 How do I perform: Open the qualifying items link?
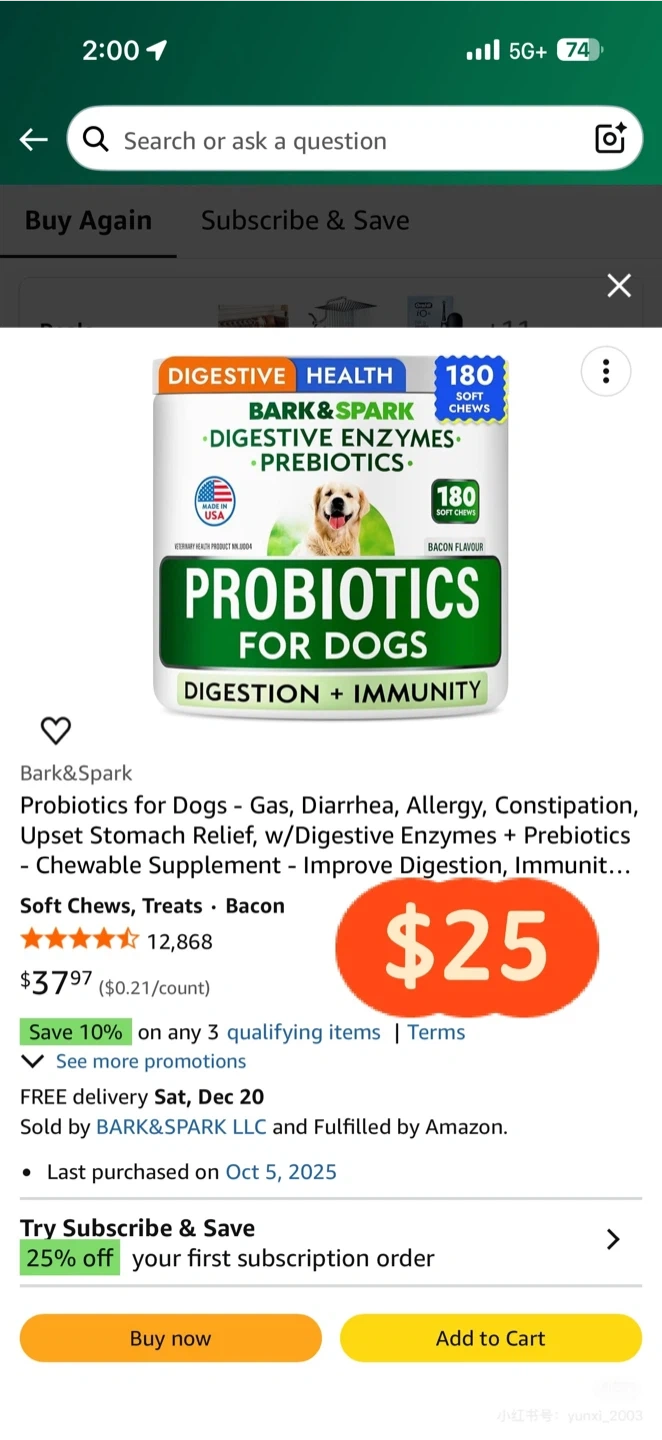click(304, 1032)
